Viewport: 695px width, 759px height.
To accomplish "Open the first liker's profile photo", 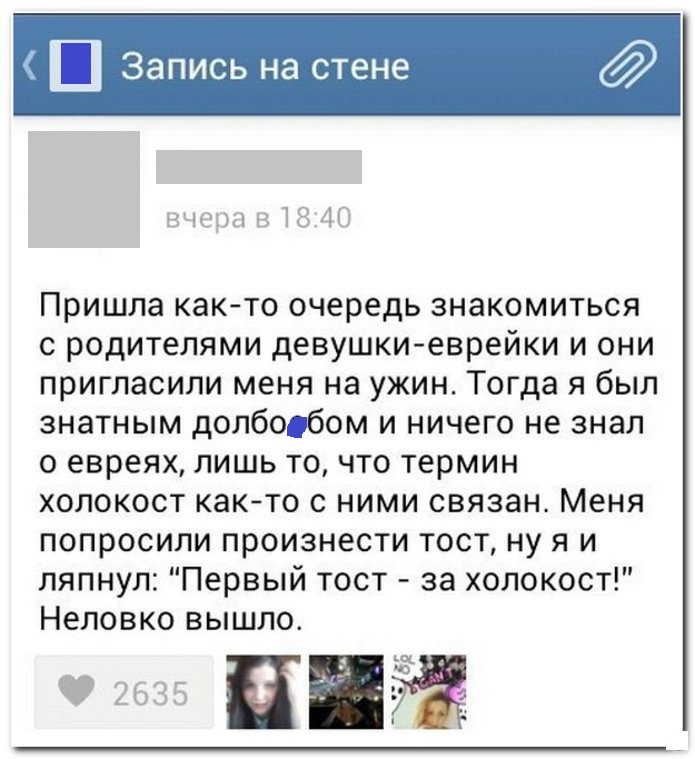I will [264, 691].
